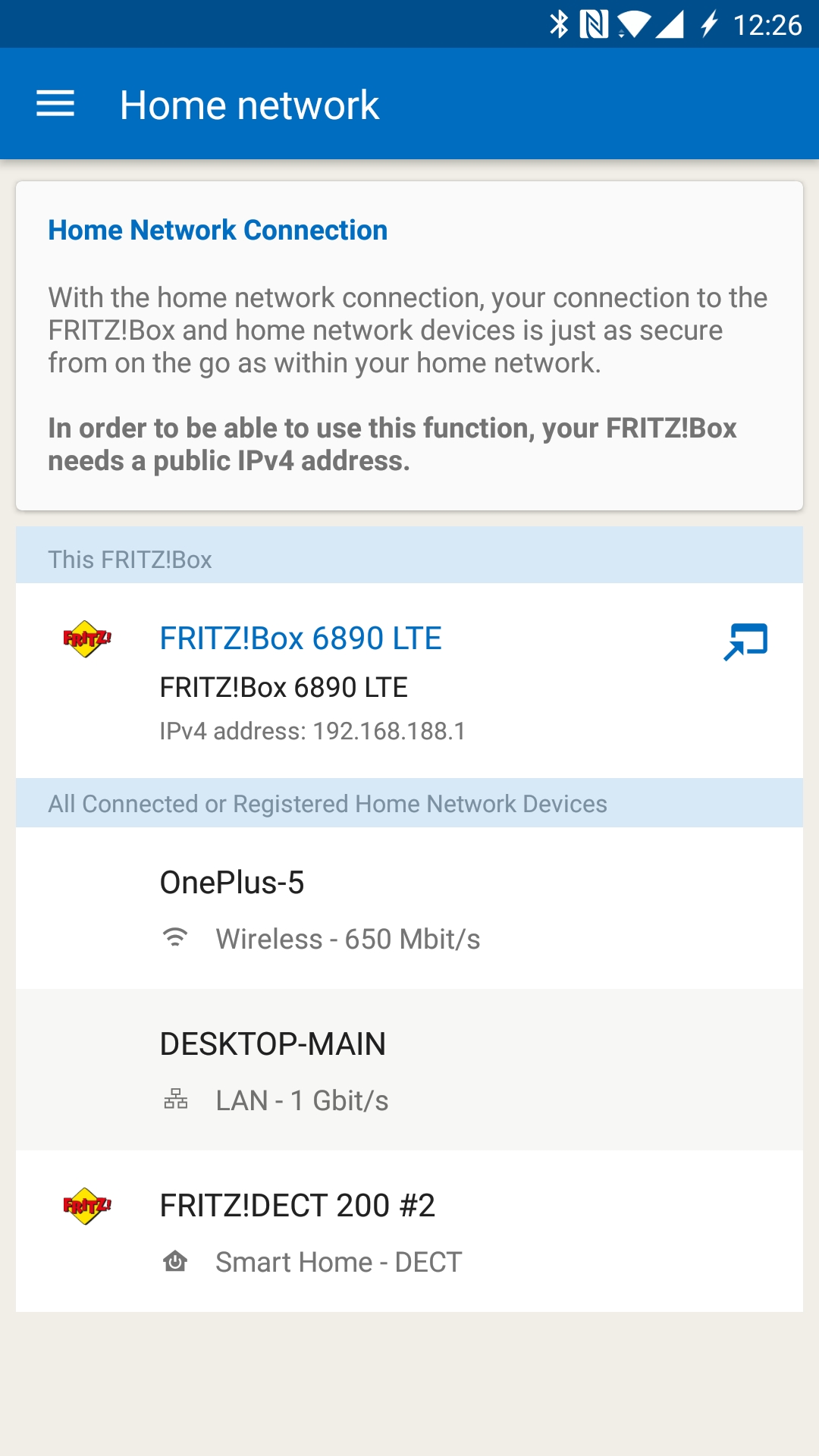The image size is (819, 1456).
Task: Open the OnePlus-5 device details
Action: 409,908
